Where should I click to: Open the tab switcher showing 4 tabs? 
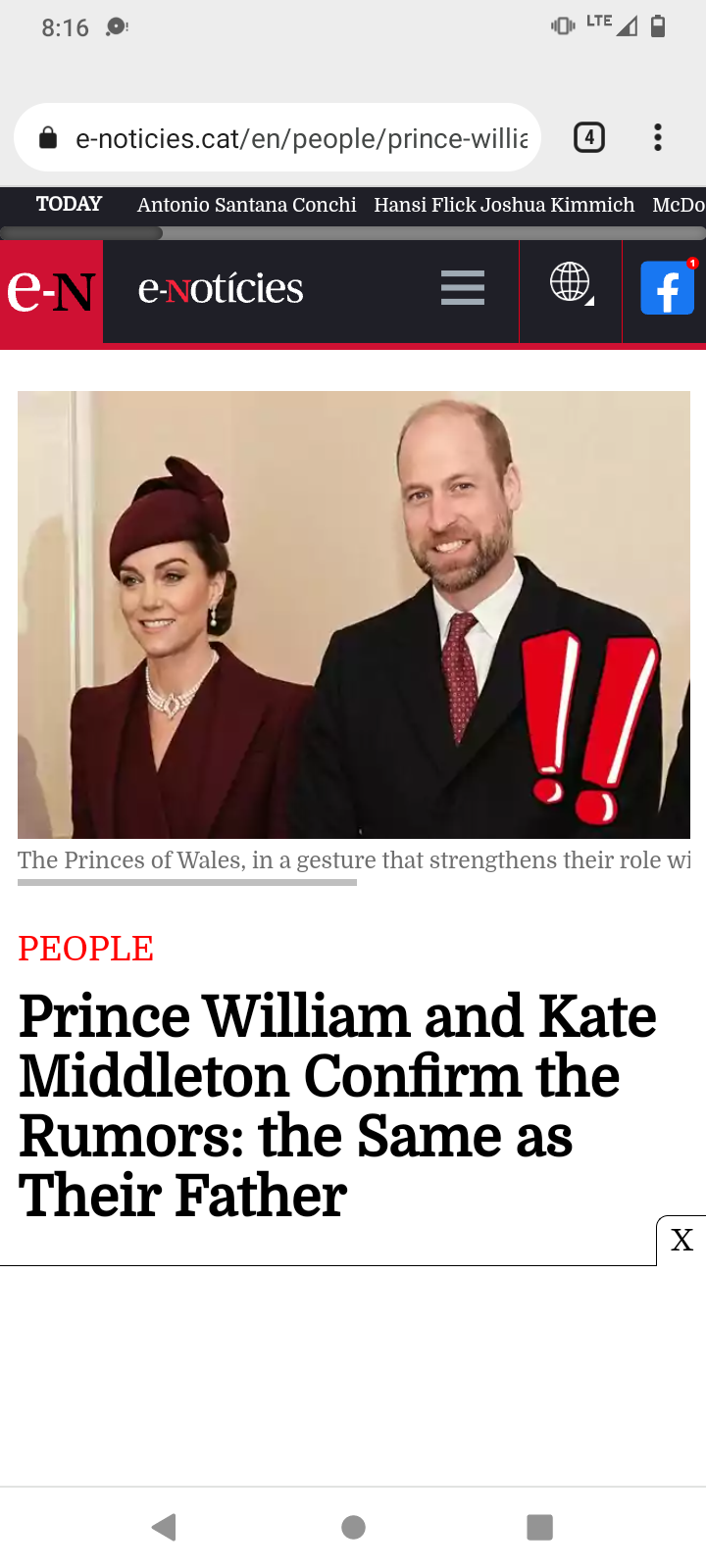[588, 137]
